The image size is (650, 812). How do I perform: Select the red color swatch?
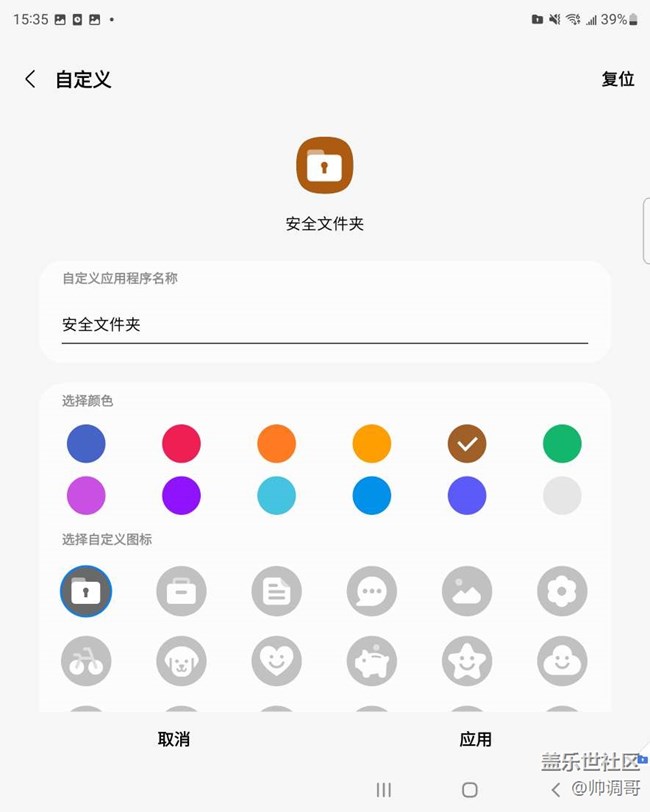pos(181,443)
